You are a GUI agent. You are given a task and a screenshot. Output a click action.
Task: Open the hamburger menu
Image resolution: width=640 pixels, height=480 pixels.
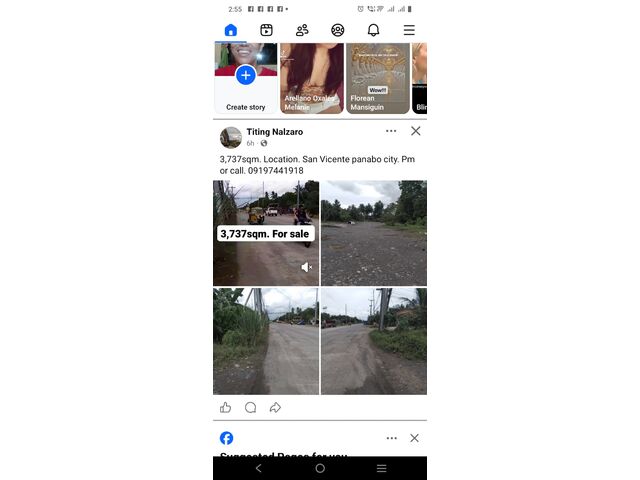click(409, 30)
